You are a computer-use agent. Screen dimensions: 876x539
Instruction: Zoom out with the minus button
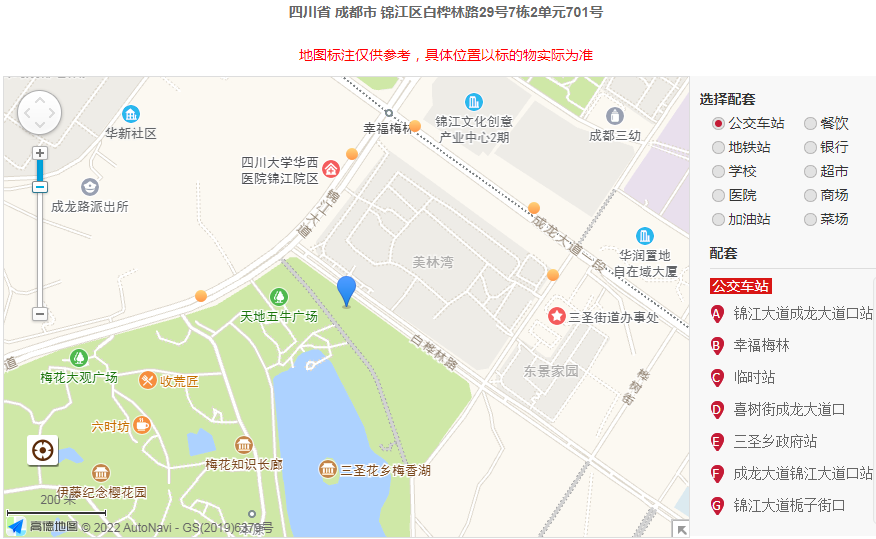click(40, 314)
